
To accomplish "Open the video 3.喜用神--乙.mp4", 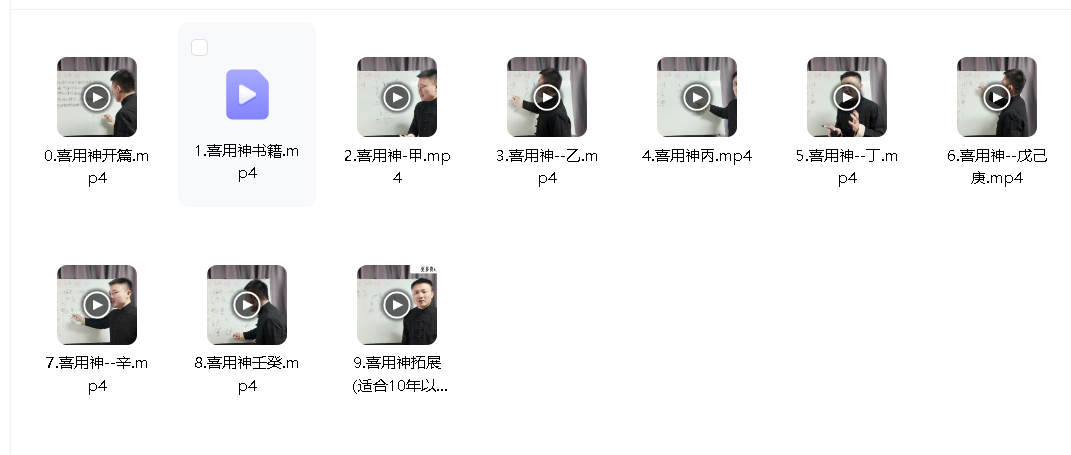I will tap(547, 97).
